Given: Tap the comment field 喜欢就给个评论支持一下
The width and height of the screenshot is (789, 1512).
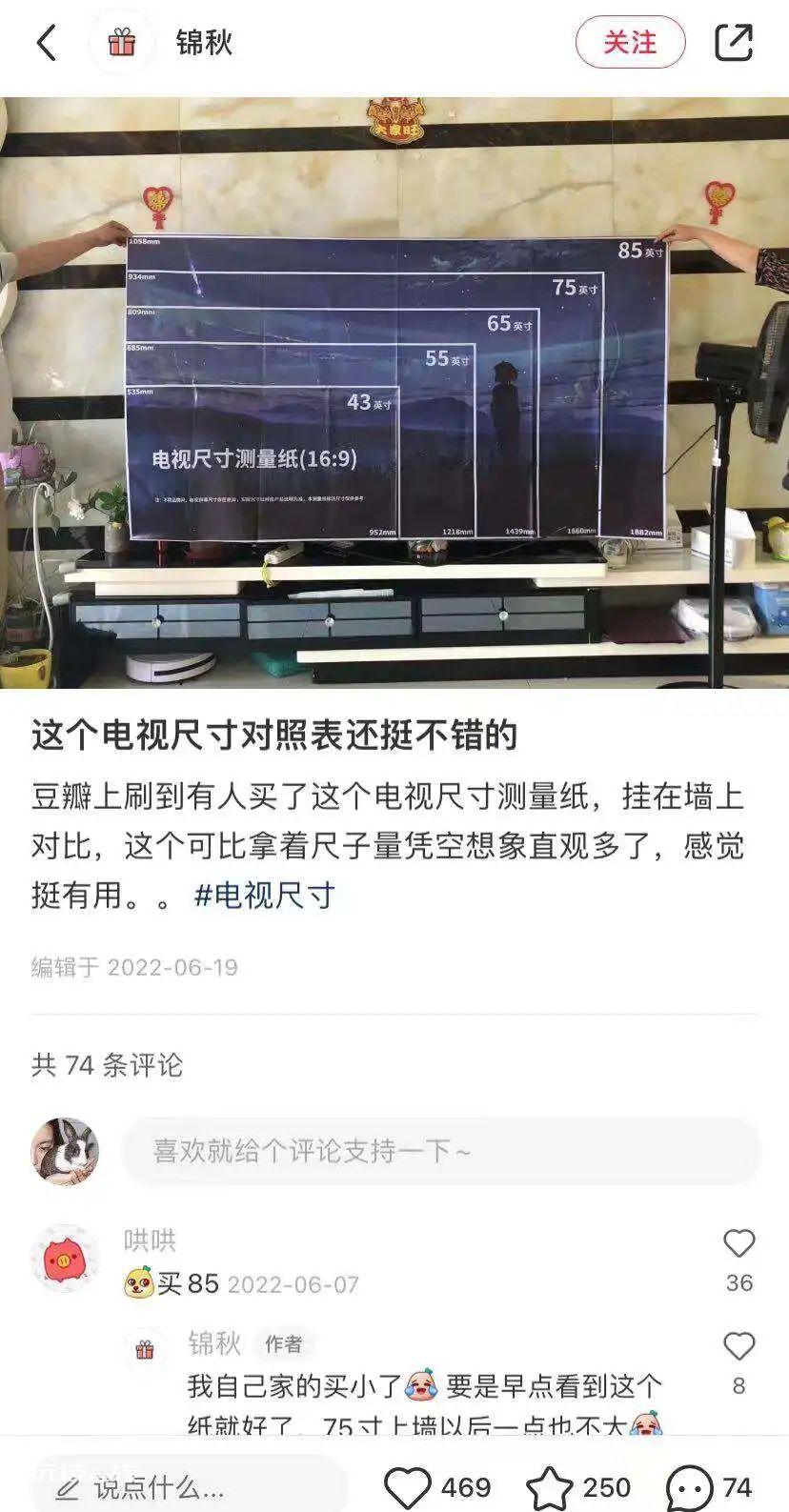Looking at the screenshot, I should tap(440, 1151).
